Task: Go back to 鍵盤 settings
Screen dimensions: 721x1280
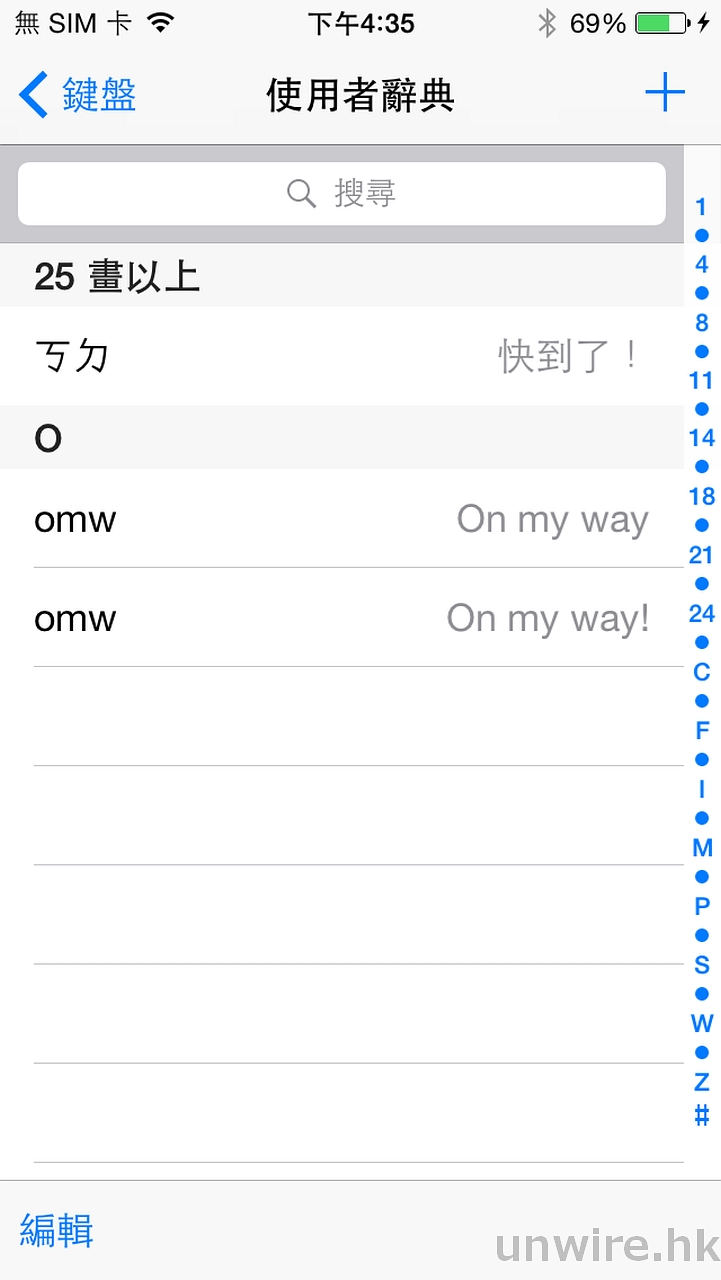Action: coord(77,95)
